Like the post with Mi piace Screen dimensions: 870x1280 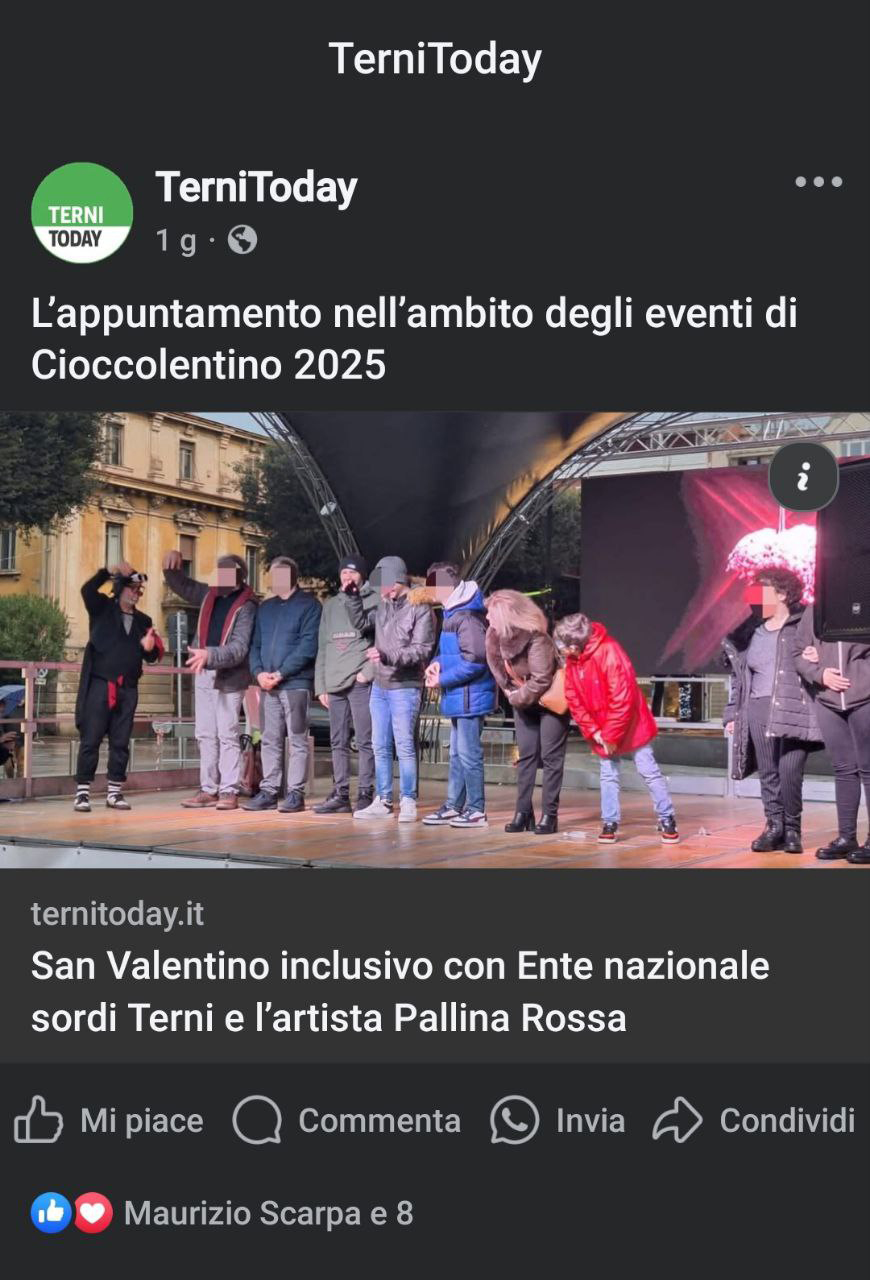click(x=110, y=1121)
